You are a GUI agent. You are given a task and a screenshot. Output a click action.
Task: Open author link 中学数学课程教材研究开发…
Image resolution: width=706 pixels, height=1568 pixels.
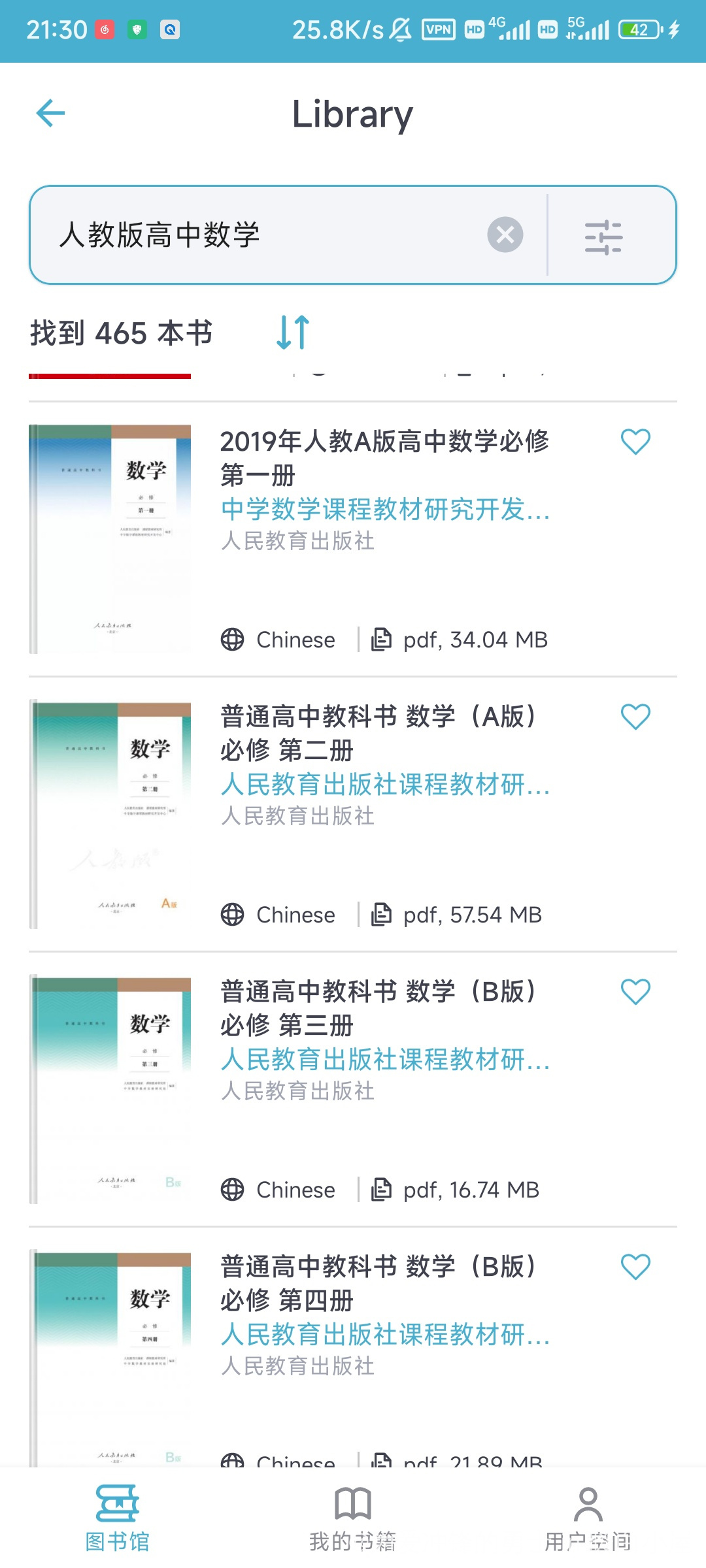click(384, 510)
